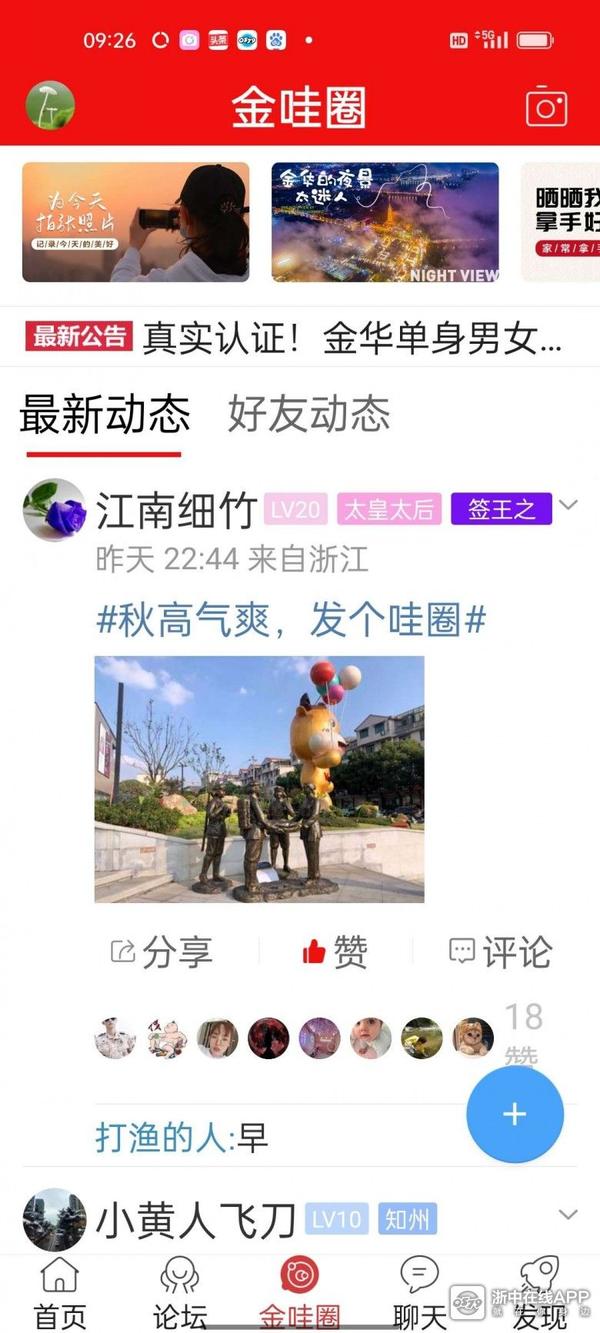Open your profile avatar in the header
Screen dimensions: 600x1333
50,105
